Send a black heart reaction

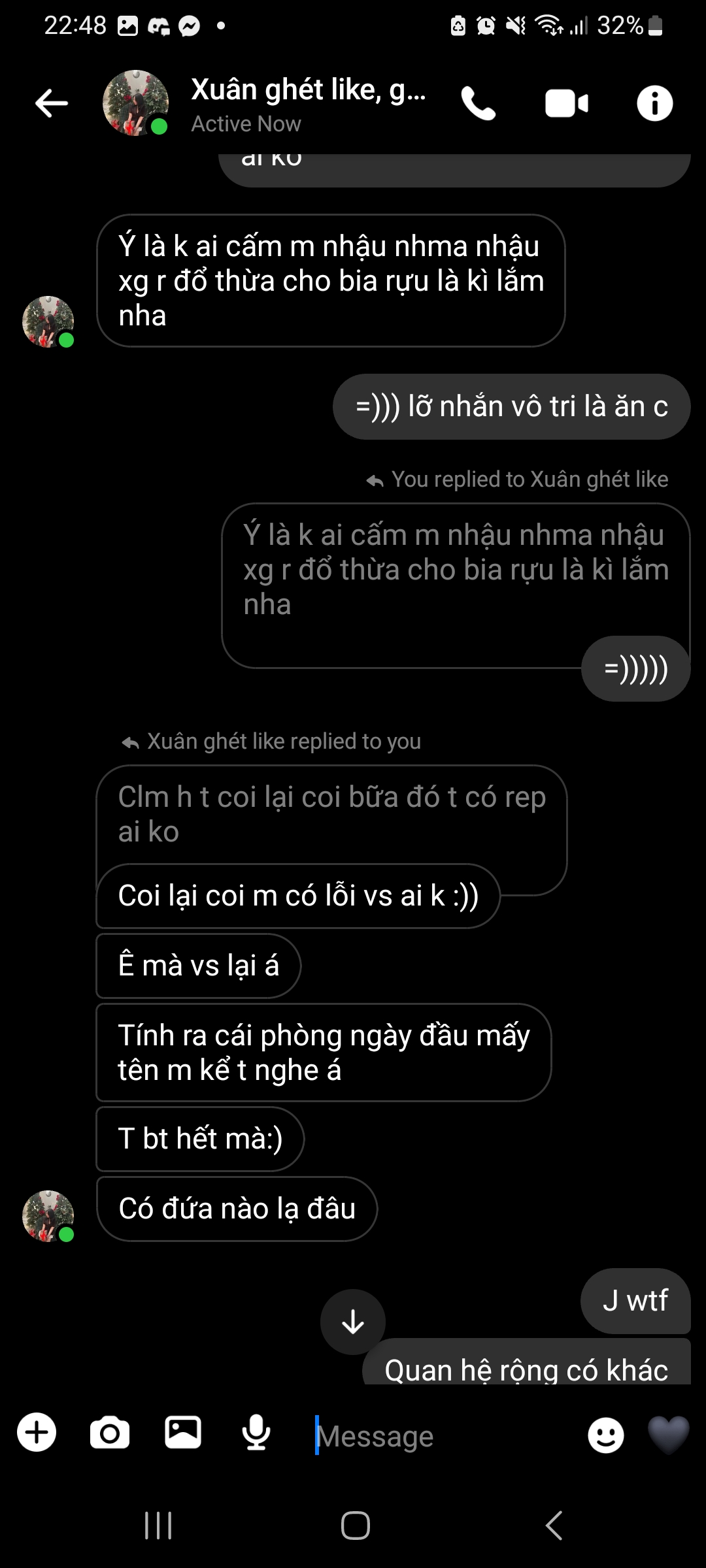[668, 1435]
